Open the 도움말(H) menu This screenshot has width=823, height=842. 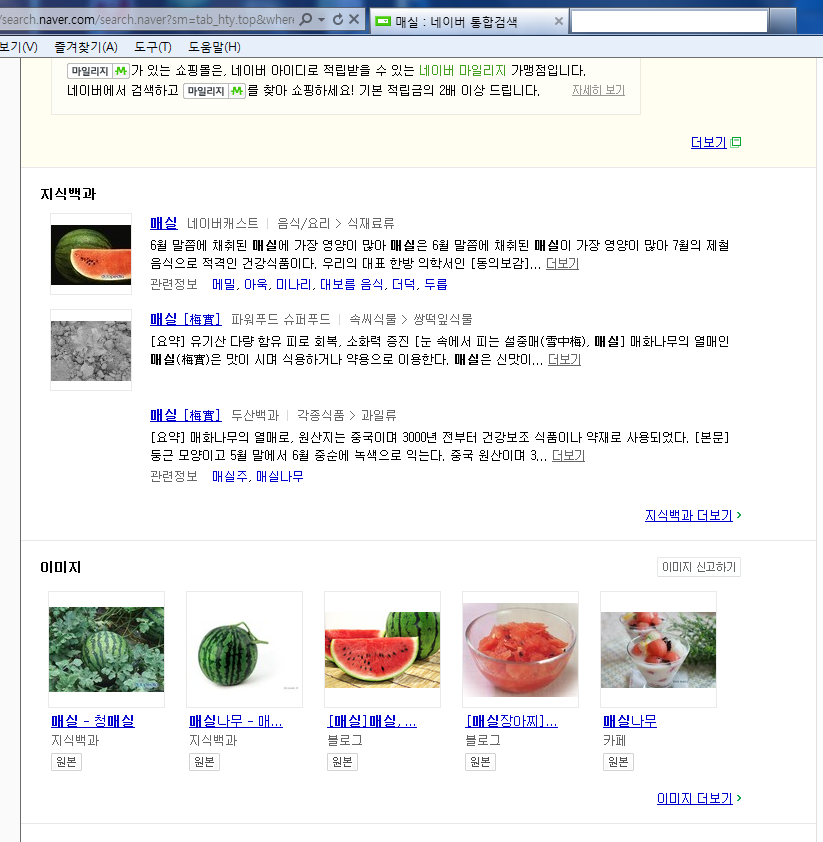point(214,47)
